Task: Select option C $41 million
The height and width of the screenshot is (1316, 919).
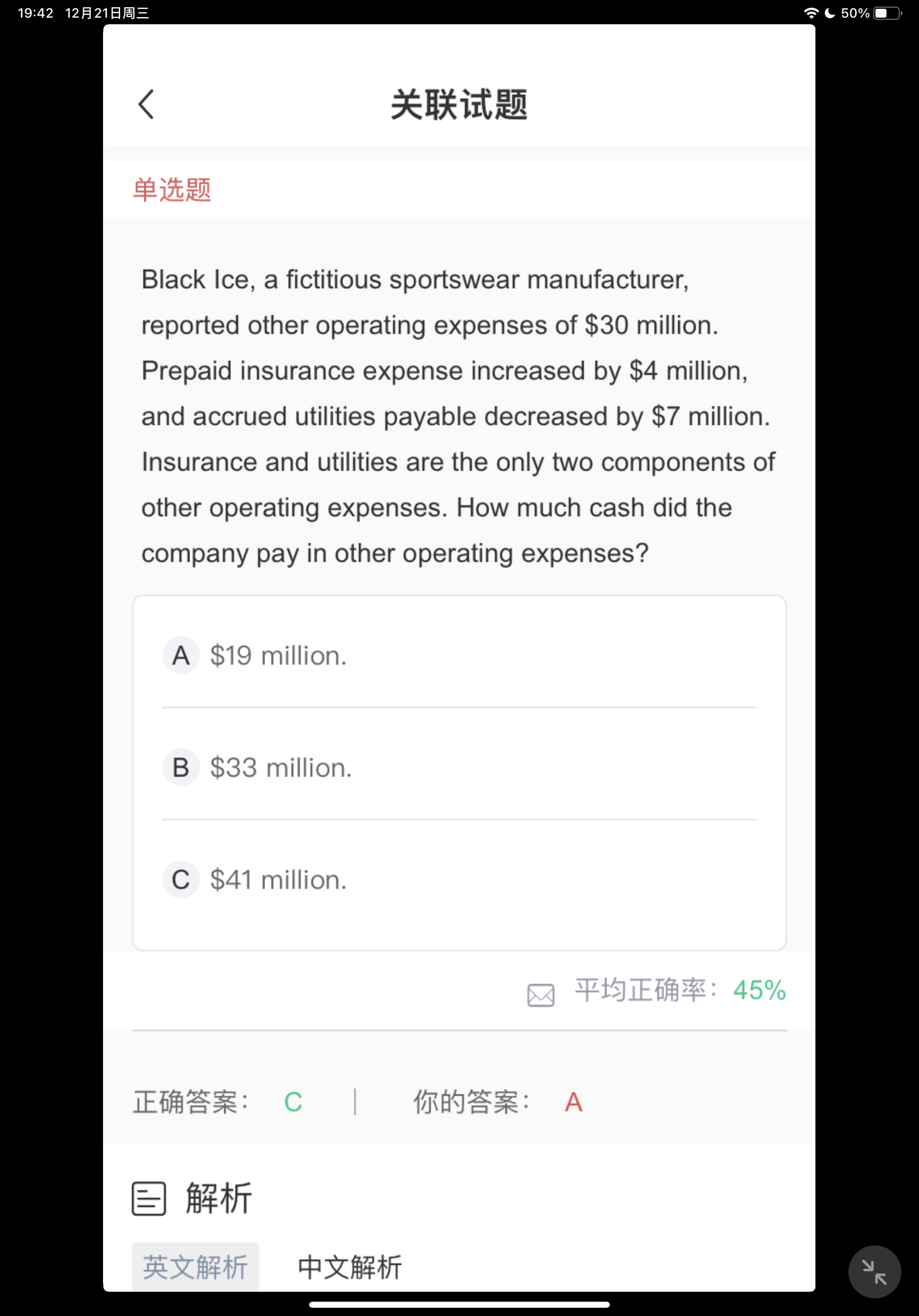Action: click(x=278, y=879)
